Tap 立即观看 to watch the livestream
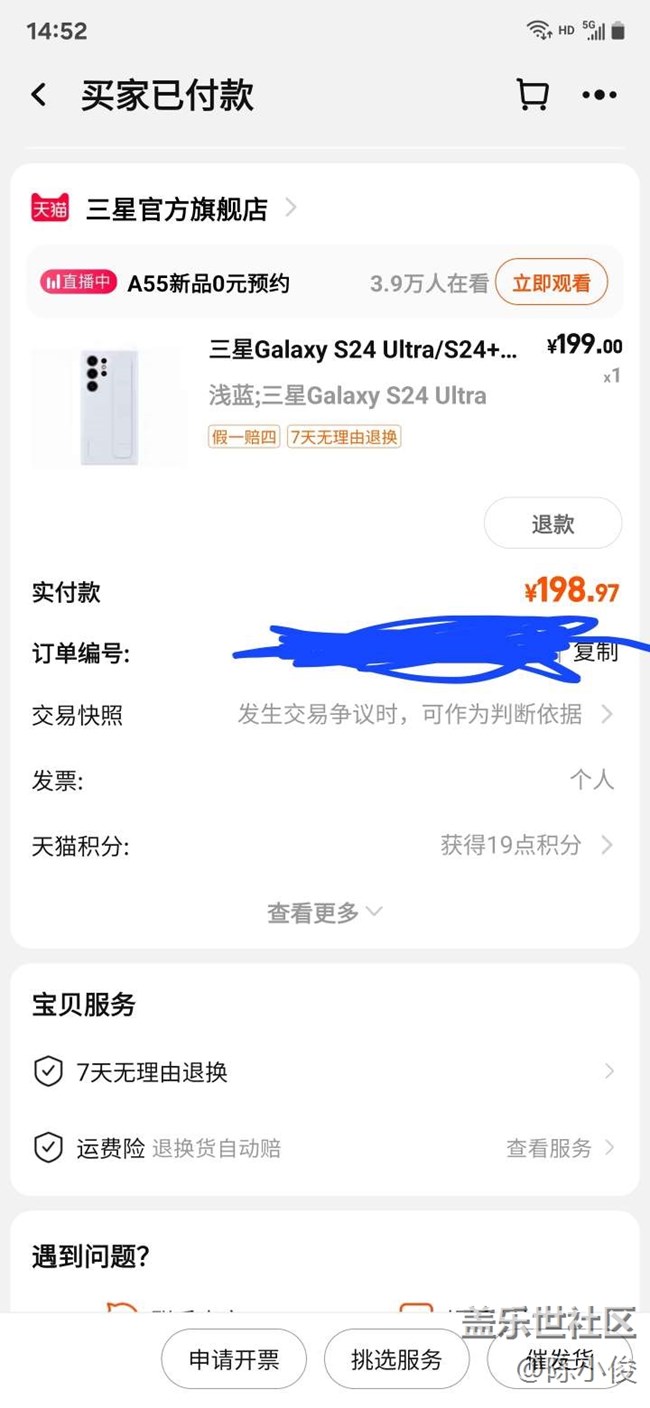The image size is (650, 1408). coord(551,283)
